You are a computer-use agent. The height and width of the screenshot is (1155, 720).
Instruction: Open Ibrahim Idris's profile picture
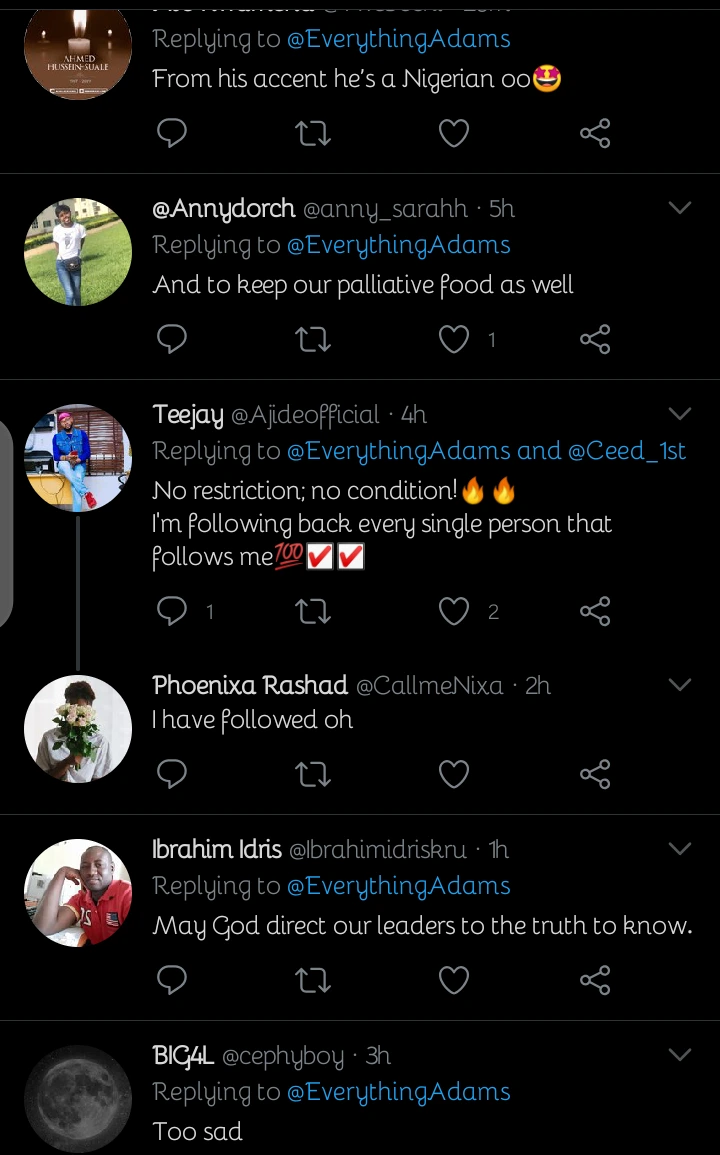[x=78, y=892]
